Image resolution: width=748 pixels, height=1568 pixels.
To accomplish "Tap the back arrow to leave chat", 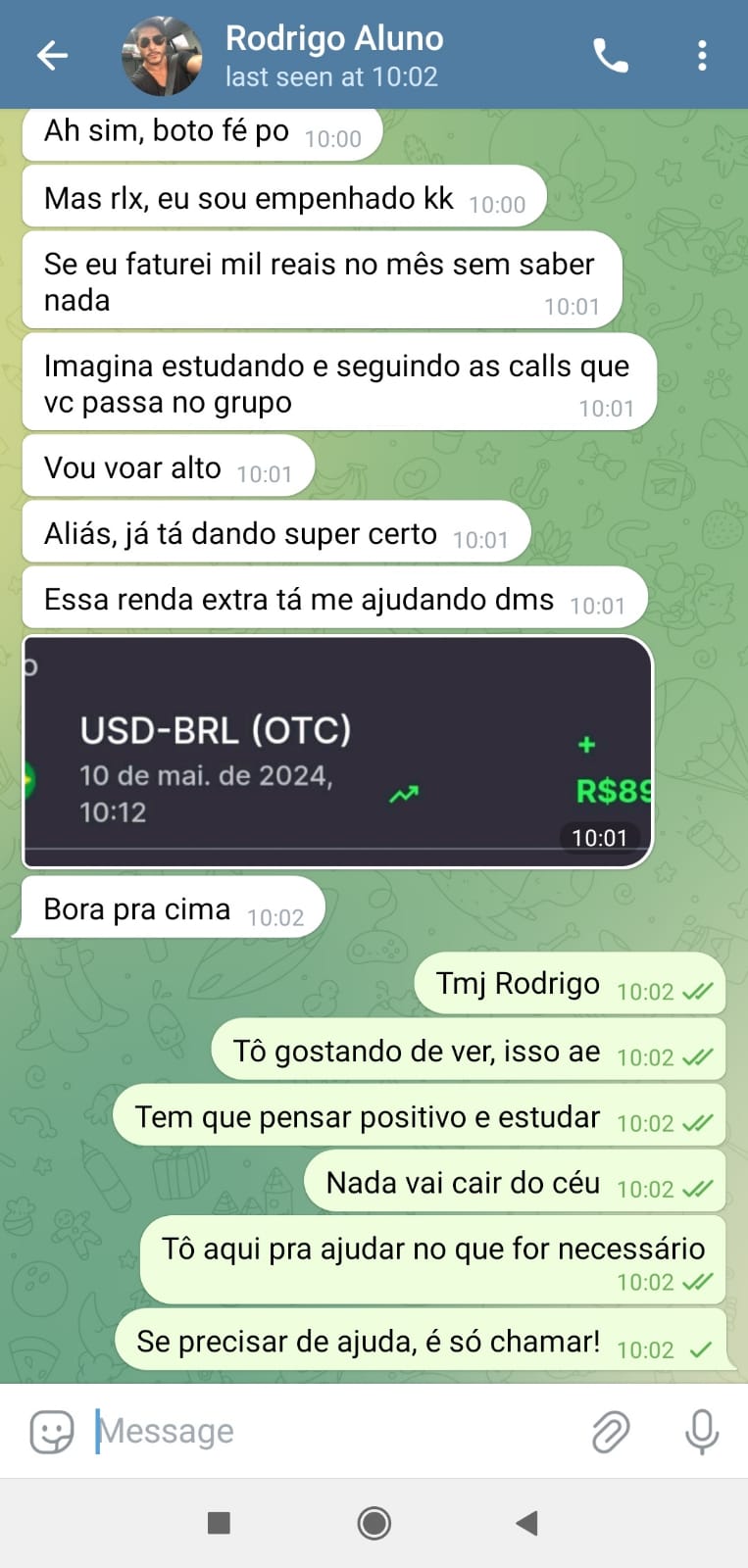I will tap(51, 56).
